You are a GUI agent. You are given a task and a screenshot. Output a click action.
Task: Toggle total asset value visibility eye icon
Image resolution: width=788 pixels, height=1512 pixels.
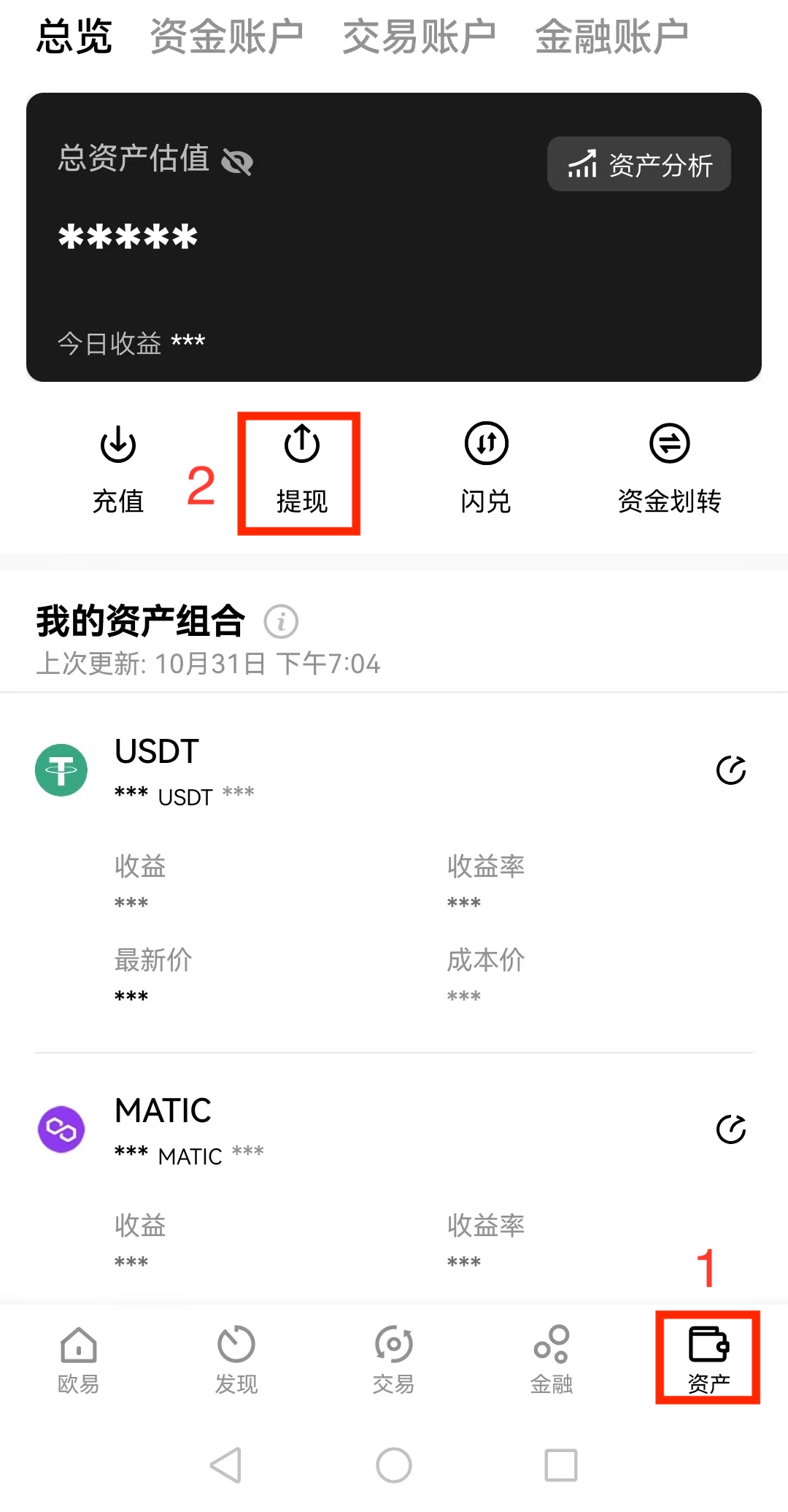click(x=237, y=161)
